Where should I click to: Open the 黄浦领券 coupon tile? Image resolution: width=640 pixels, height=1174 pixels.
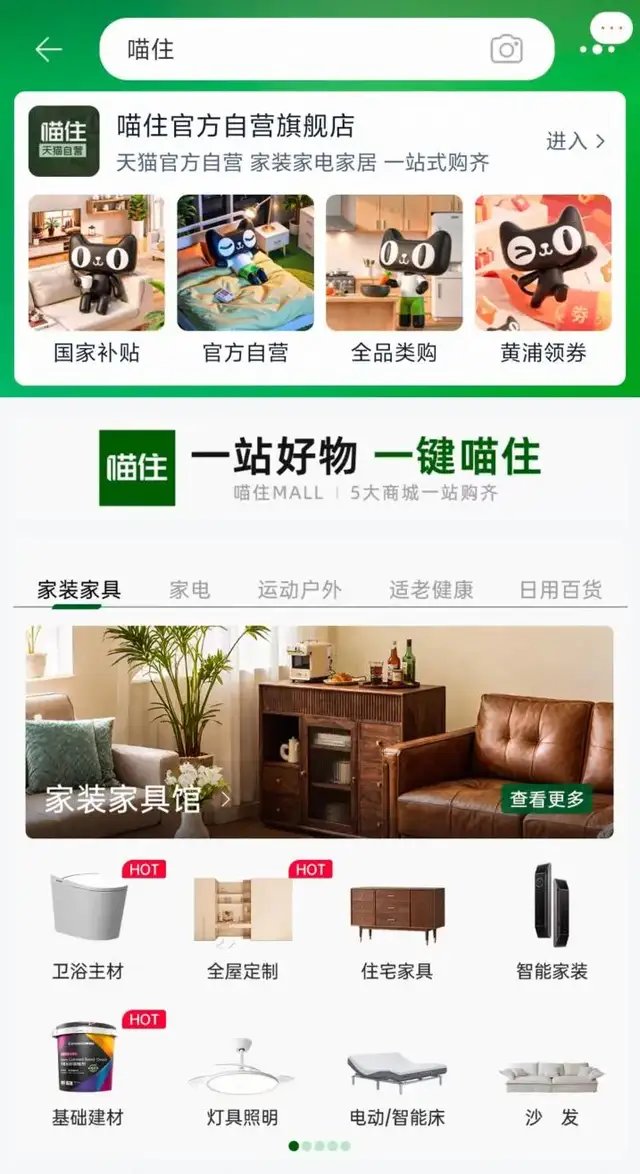pyautogui.click(x=543, y=277)
